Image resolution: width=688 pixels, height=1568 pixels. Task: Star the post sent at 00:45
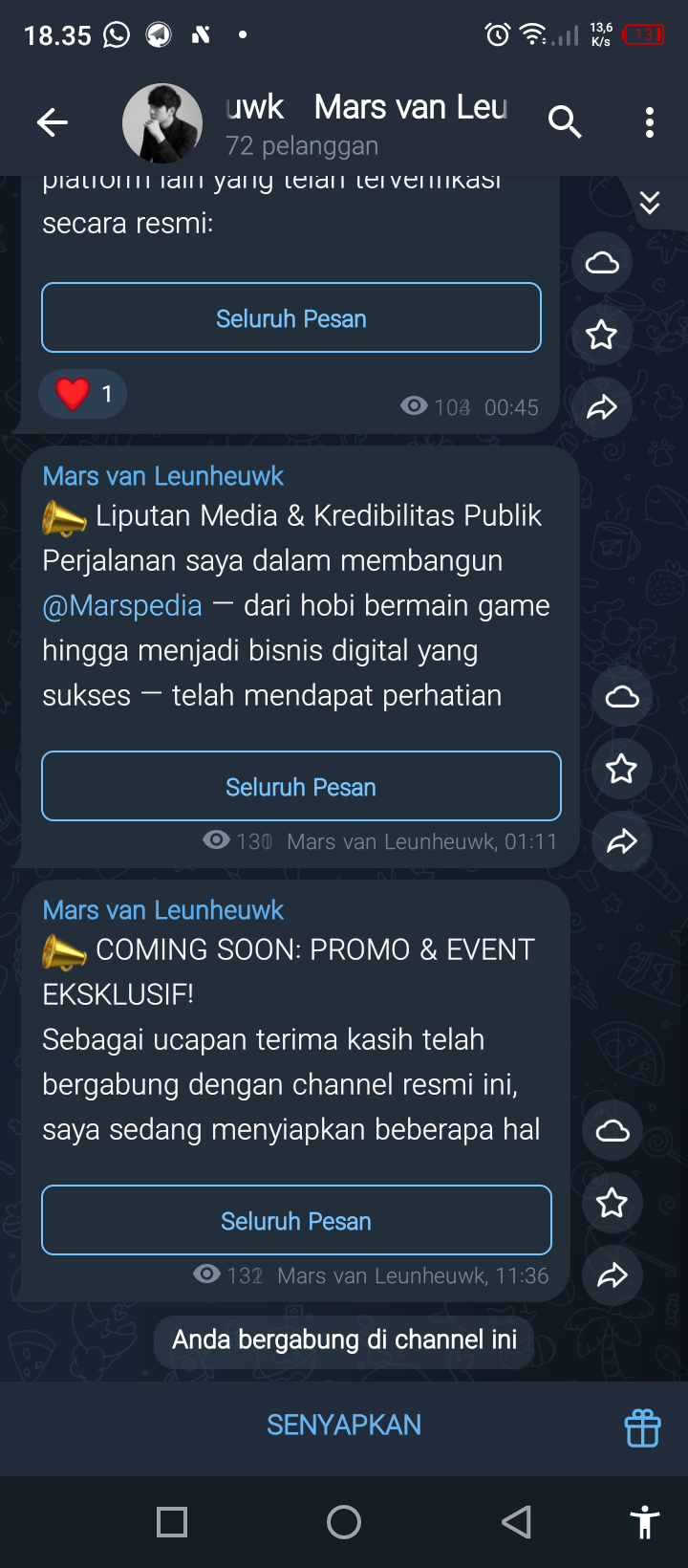(602, 335)
